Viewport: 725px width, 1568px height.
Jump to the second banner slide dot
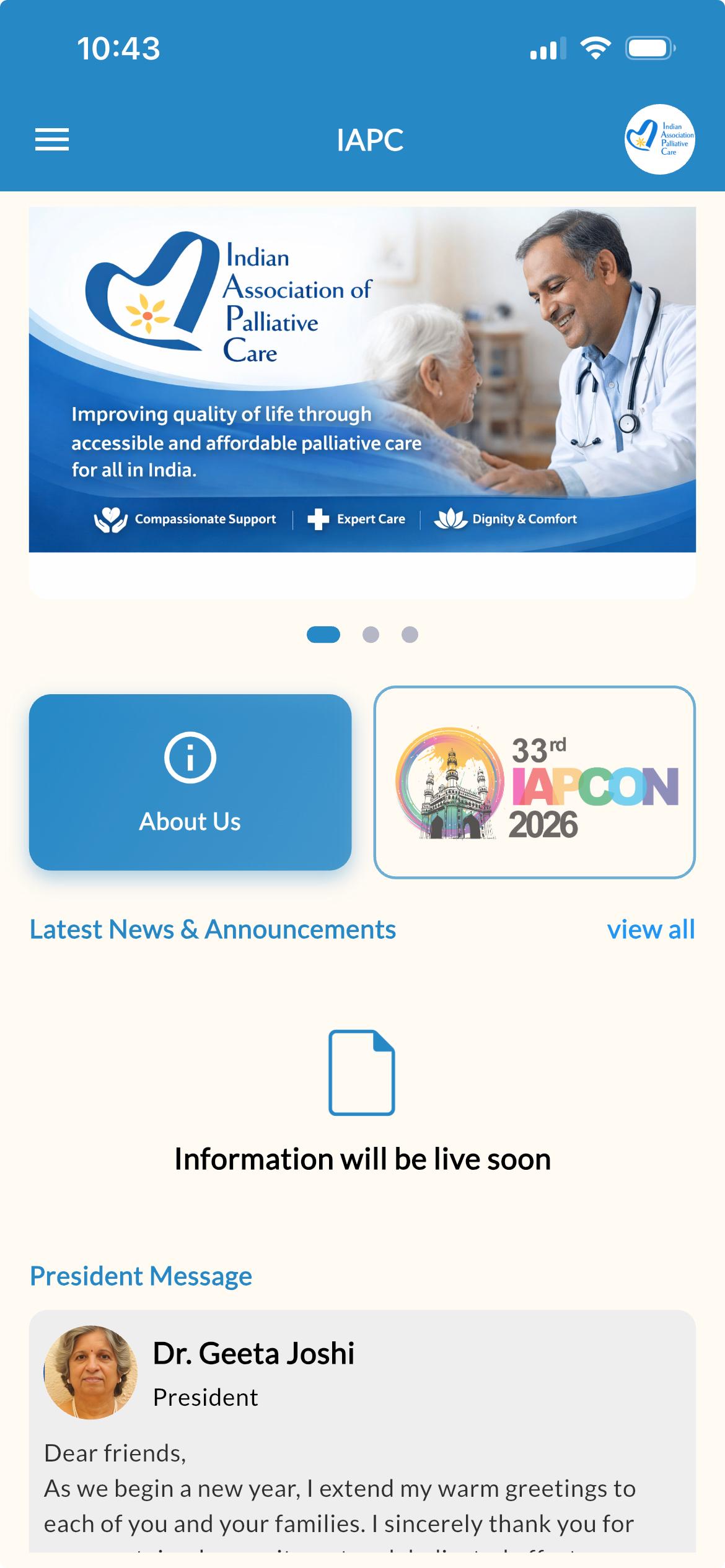click(371, 635)
